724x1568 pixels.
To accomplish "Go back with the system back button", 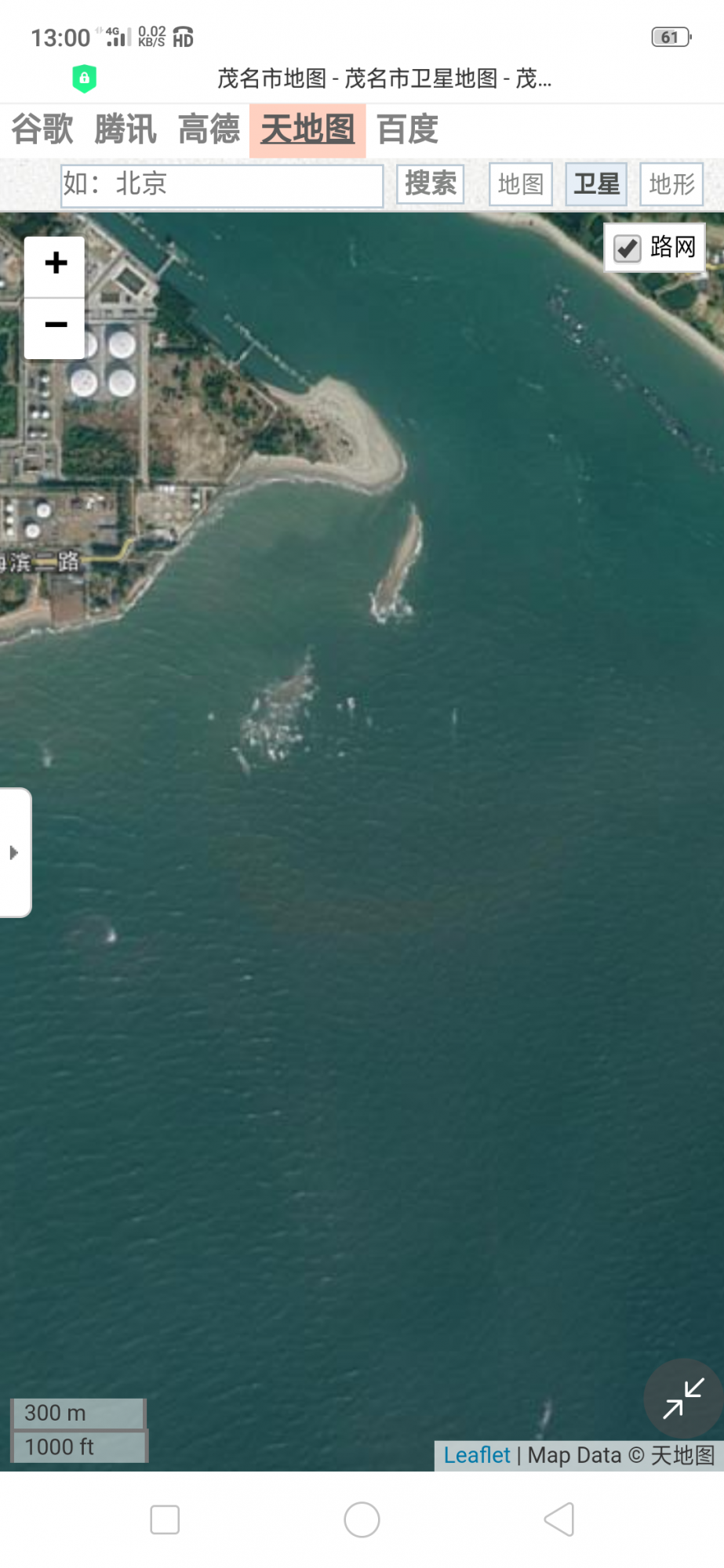I will pos(559,1520).
